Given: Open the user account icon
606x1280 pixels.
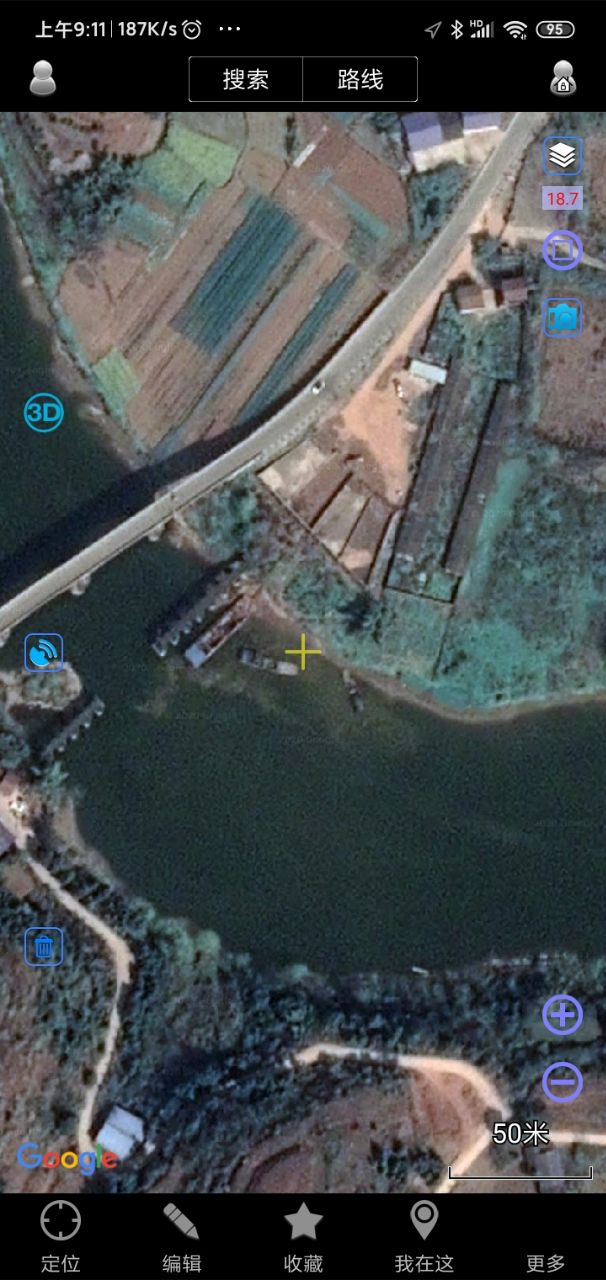Looking at the screenshot, I should pyautogui.click(x=43, y=78).
